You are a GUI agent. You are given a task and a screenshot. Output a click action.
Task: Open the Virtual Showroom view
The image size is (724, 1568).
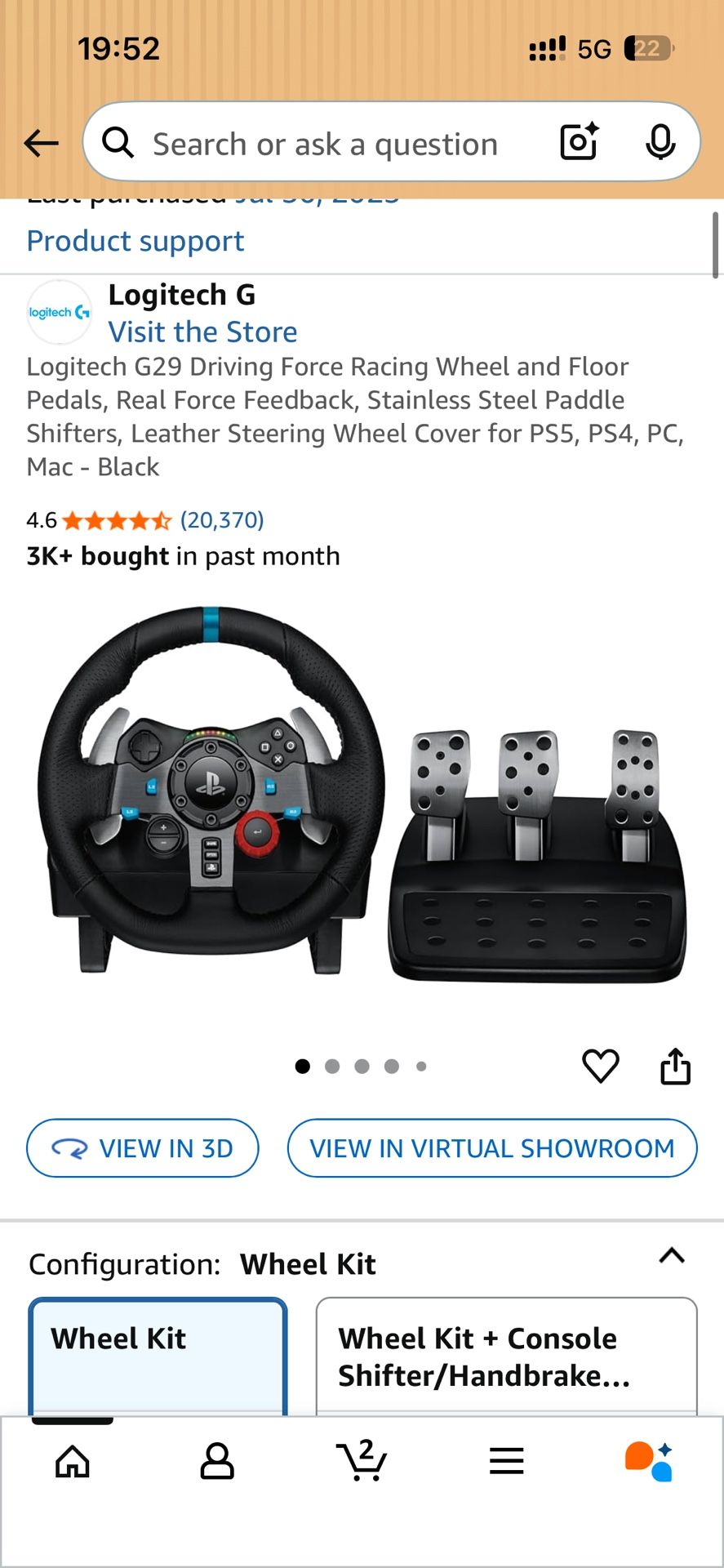[491, 1148]
